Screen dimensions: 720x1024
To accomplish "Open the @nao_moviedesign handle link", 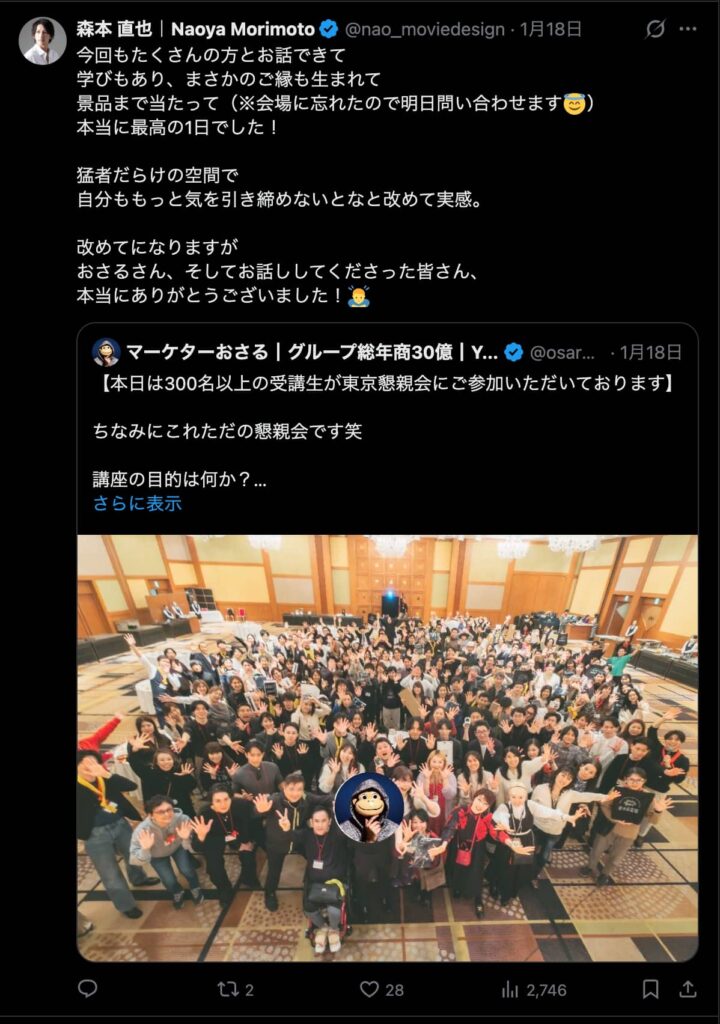I will [424, 29].
